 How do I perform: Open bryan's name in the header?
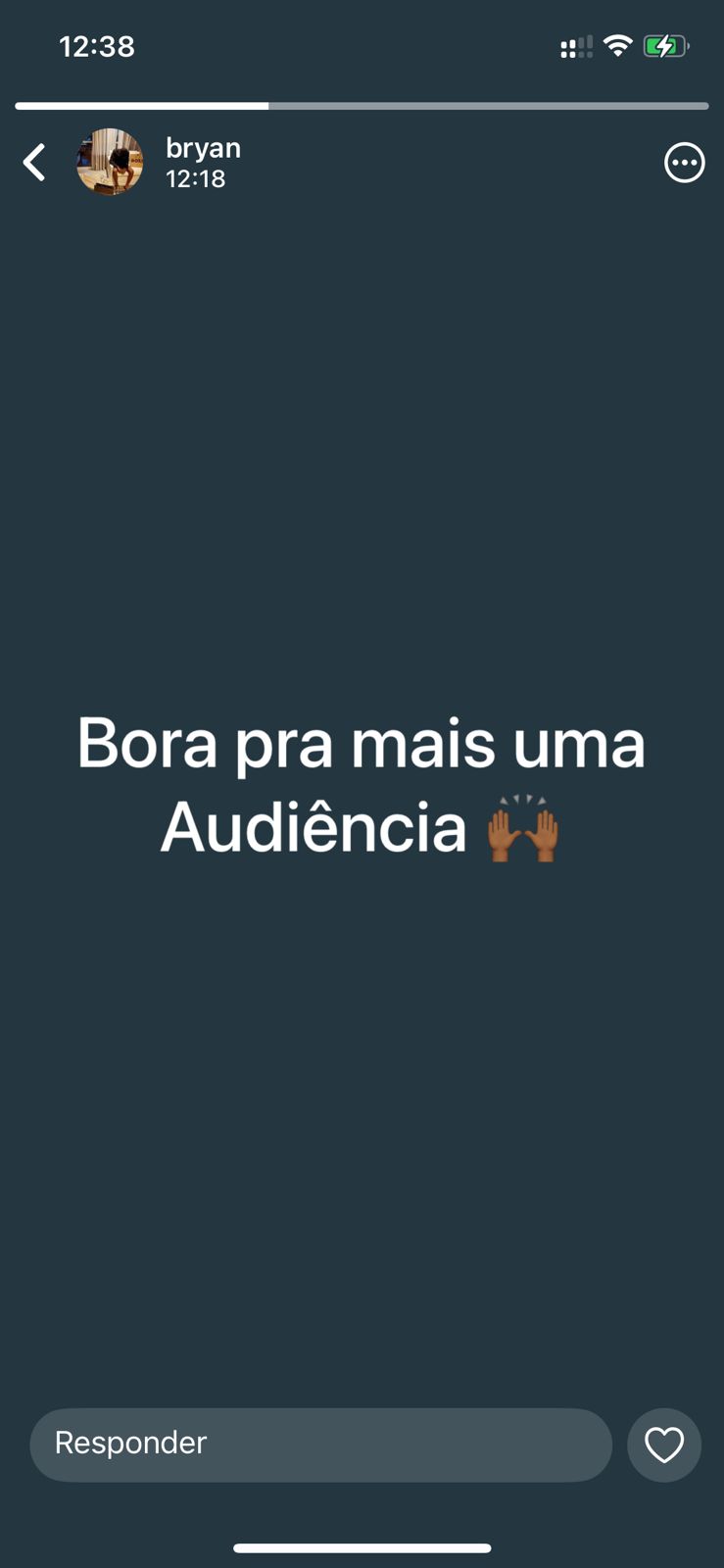pos(203,148)
